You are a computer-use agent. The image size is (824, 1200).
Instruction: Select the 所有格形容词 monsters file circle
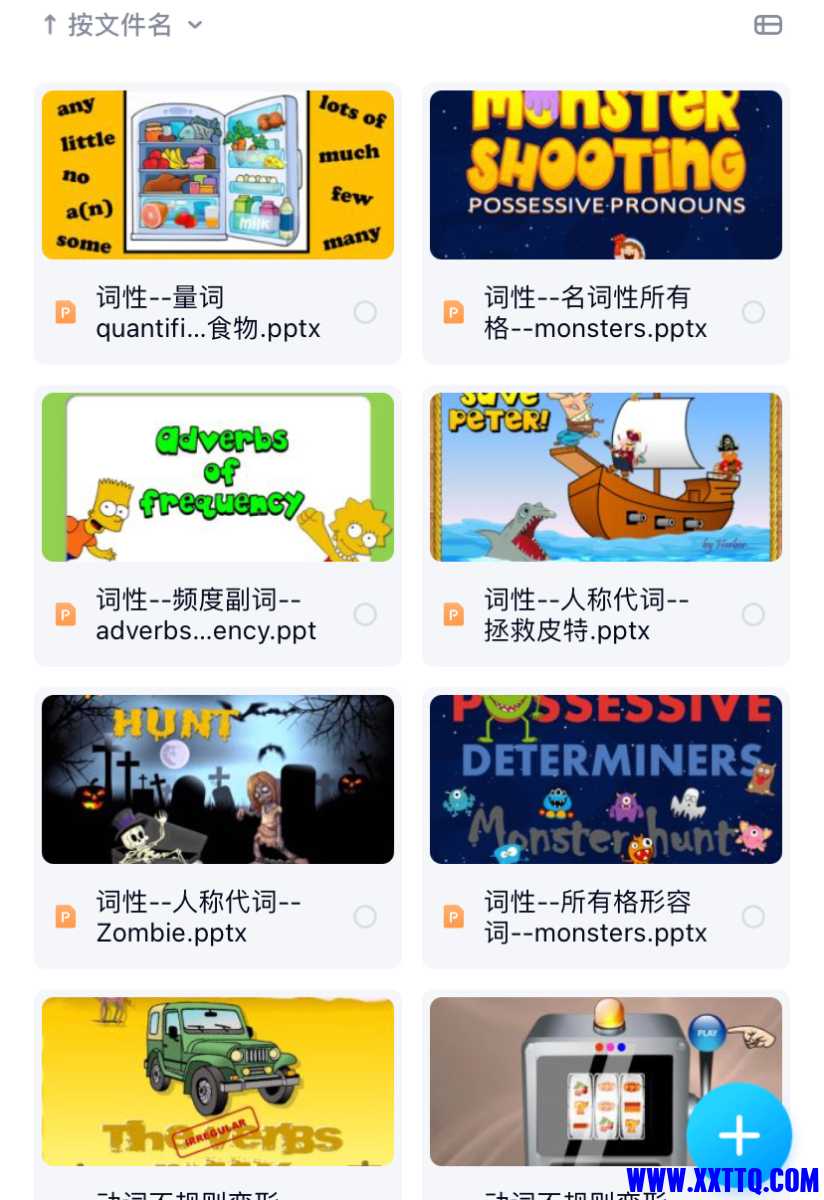point(753,916)
